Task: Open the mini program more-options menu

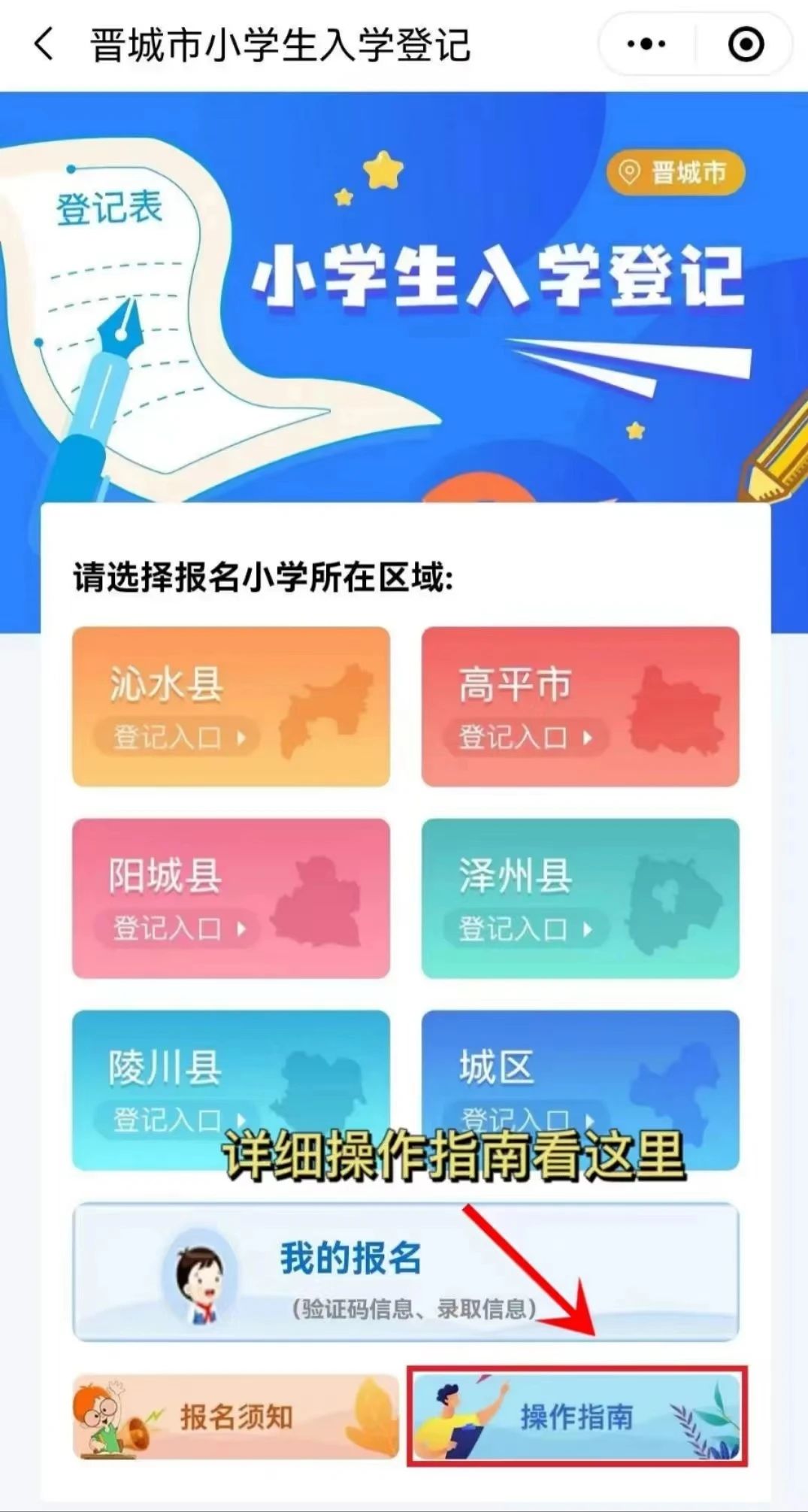Action: [x=646, y=44]
